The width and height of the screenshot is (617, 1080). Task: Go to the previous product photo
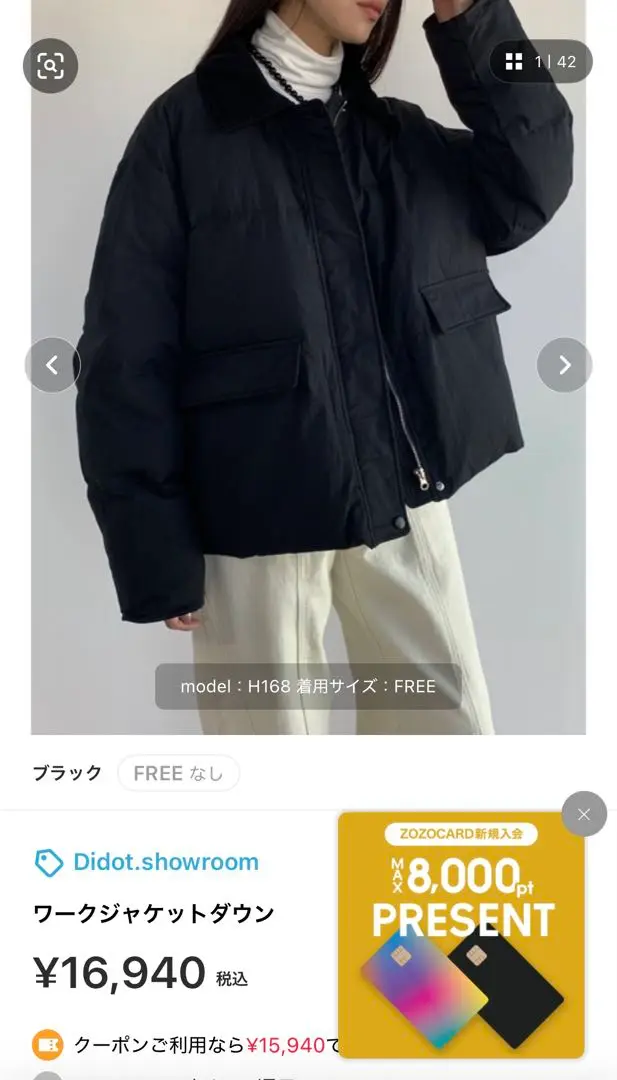coord(52,365)
